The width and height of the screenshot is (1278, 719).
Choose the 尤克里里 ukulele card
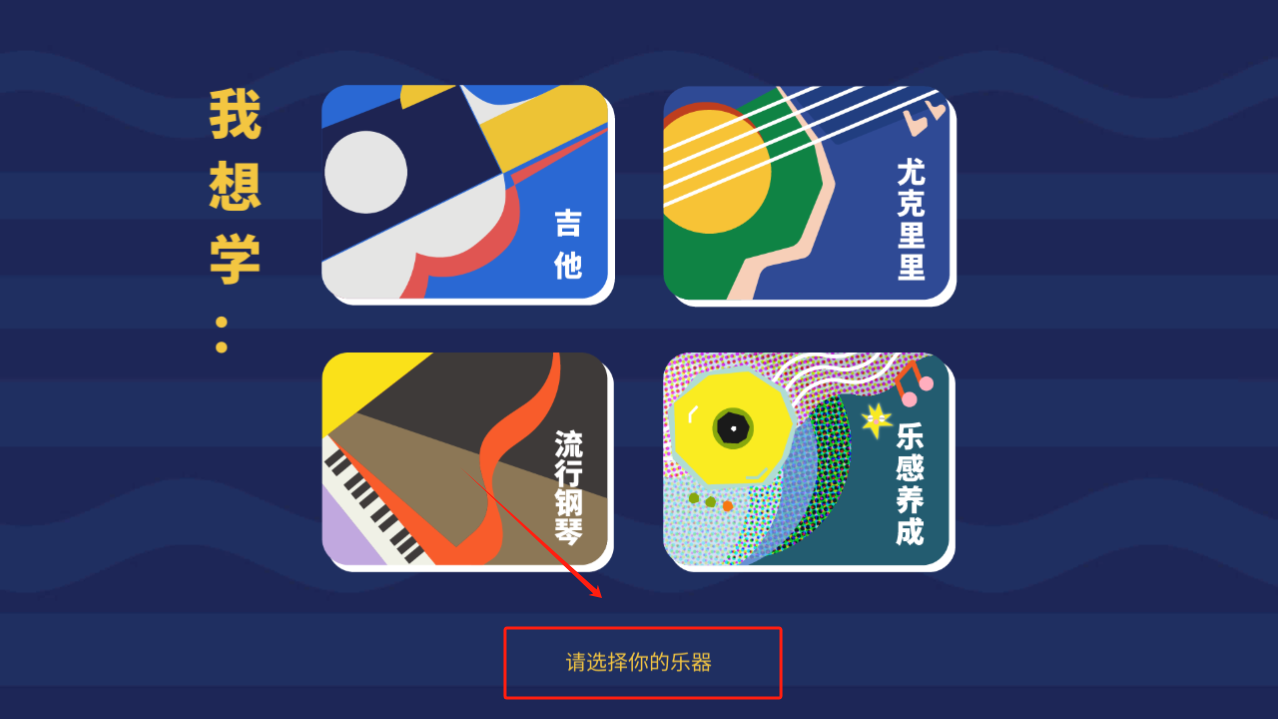tap(808, 193)
